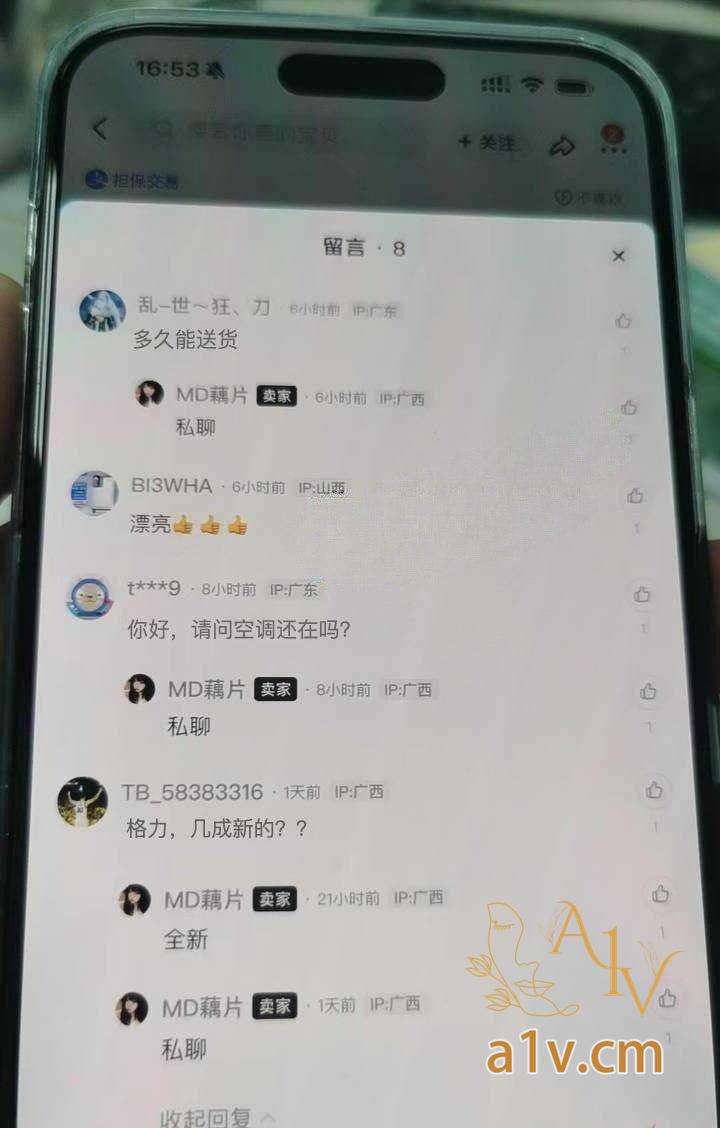Open the three-dot more menu
Screen dimensions: 720x1128
(x=613, y=143)
